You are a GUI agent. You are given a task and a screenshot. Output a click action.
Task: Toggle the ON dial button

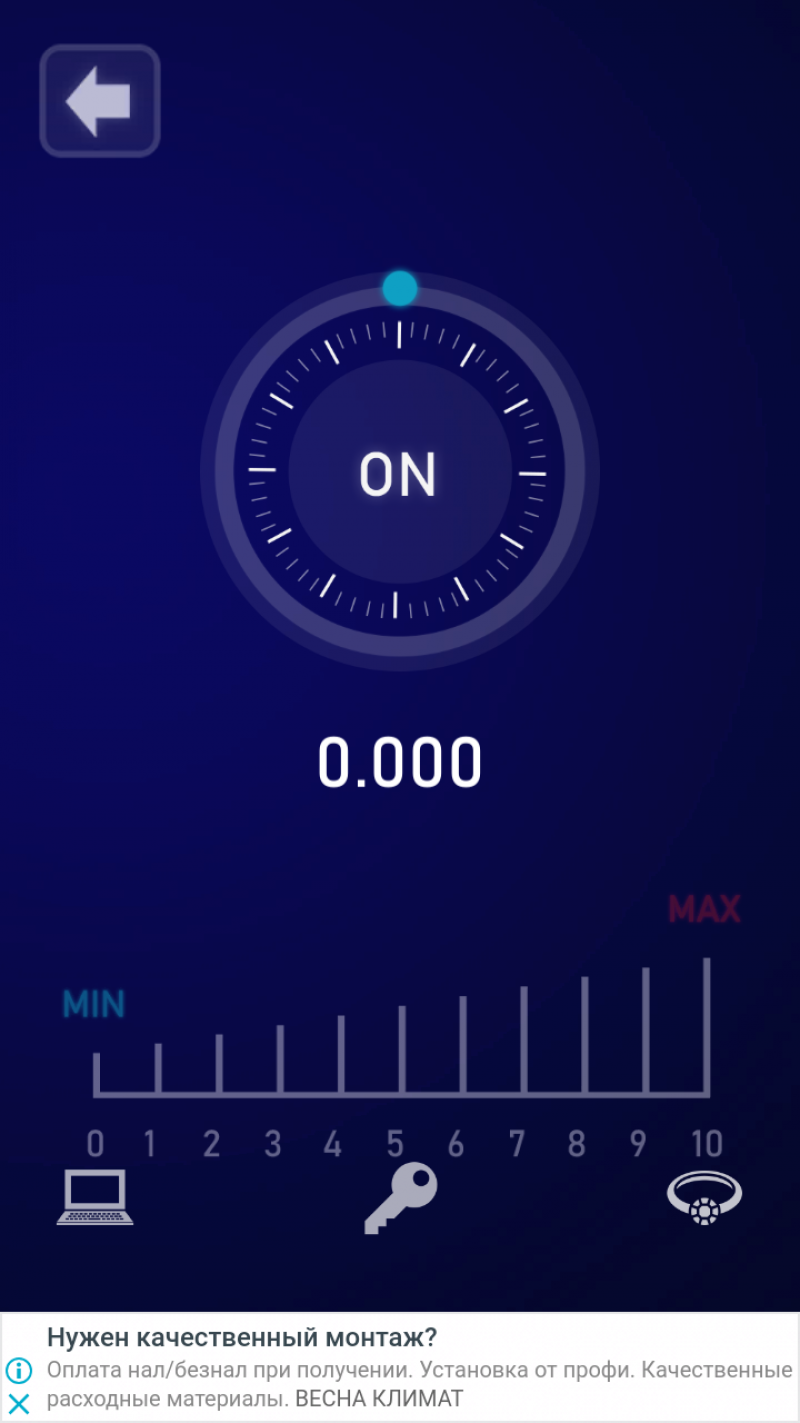pos(398,474)
